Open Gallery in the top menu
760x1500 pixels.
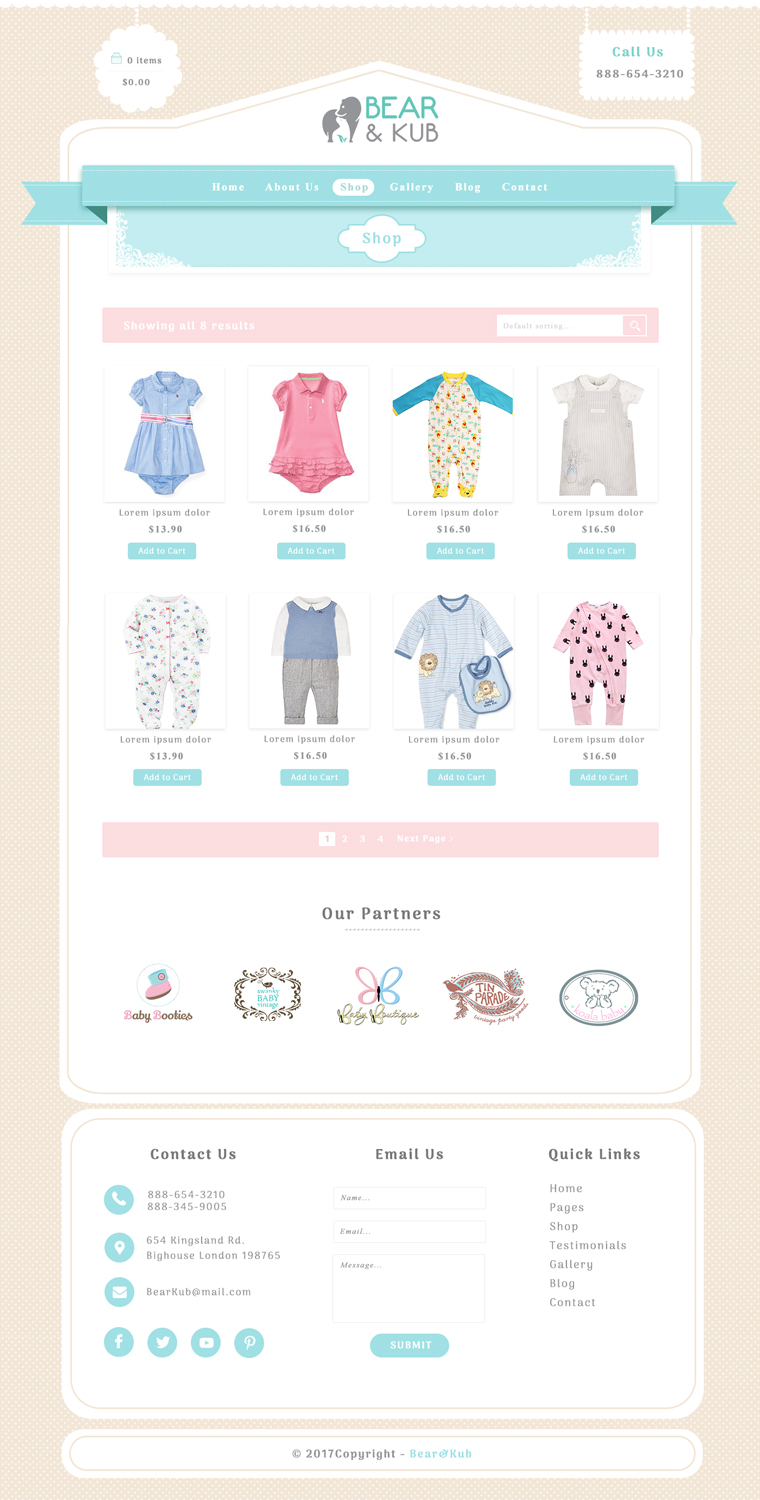(411, 187)
